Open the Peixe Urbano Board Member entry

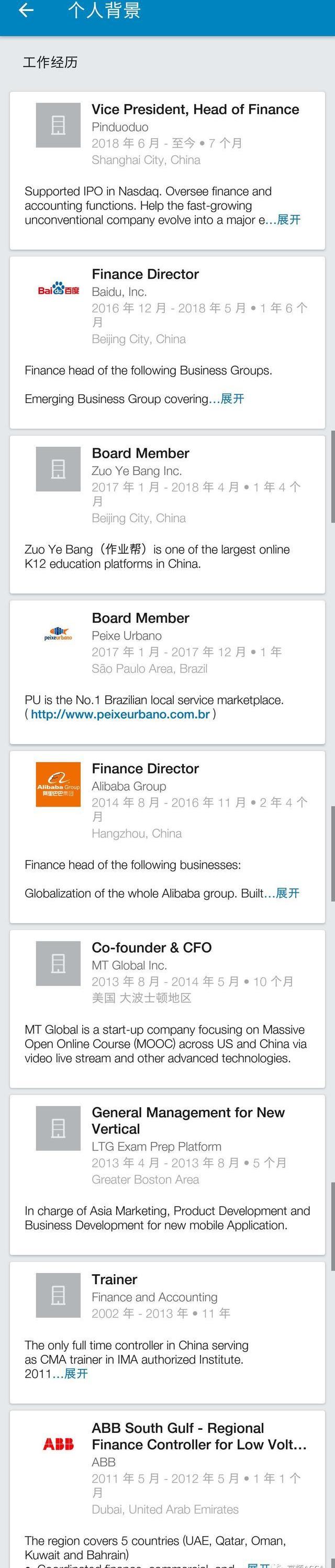click(140, 619)
